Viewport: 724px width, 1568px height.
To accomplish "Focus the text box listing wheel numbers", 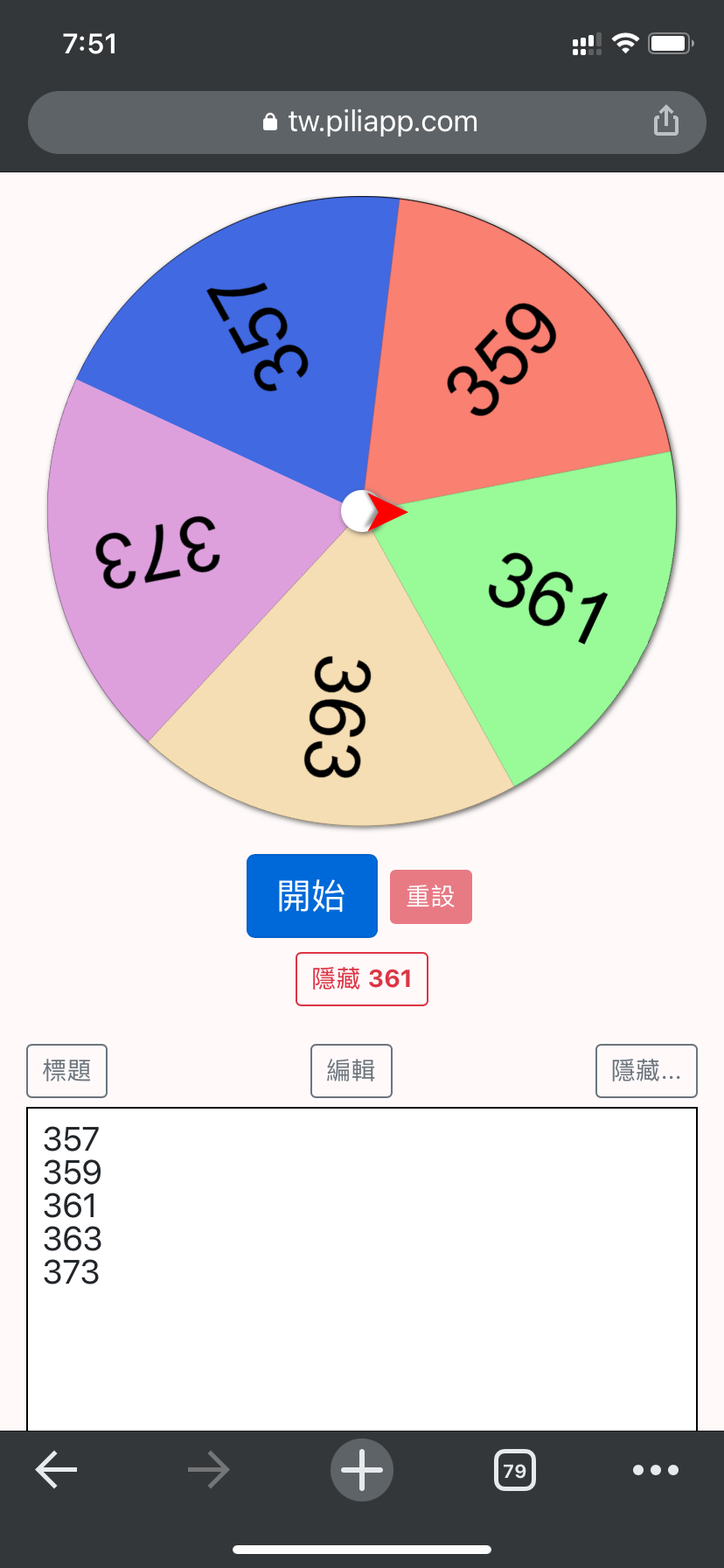I will pyautogui.click(x=362, y=1270).
